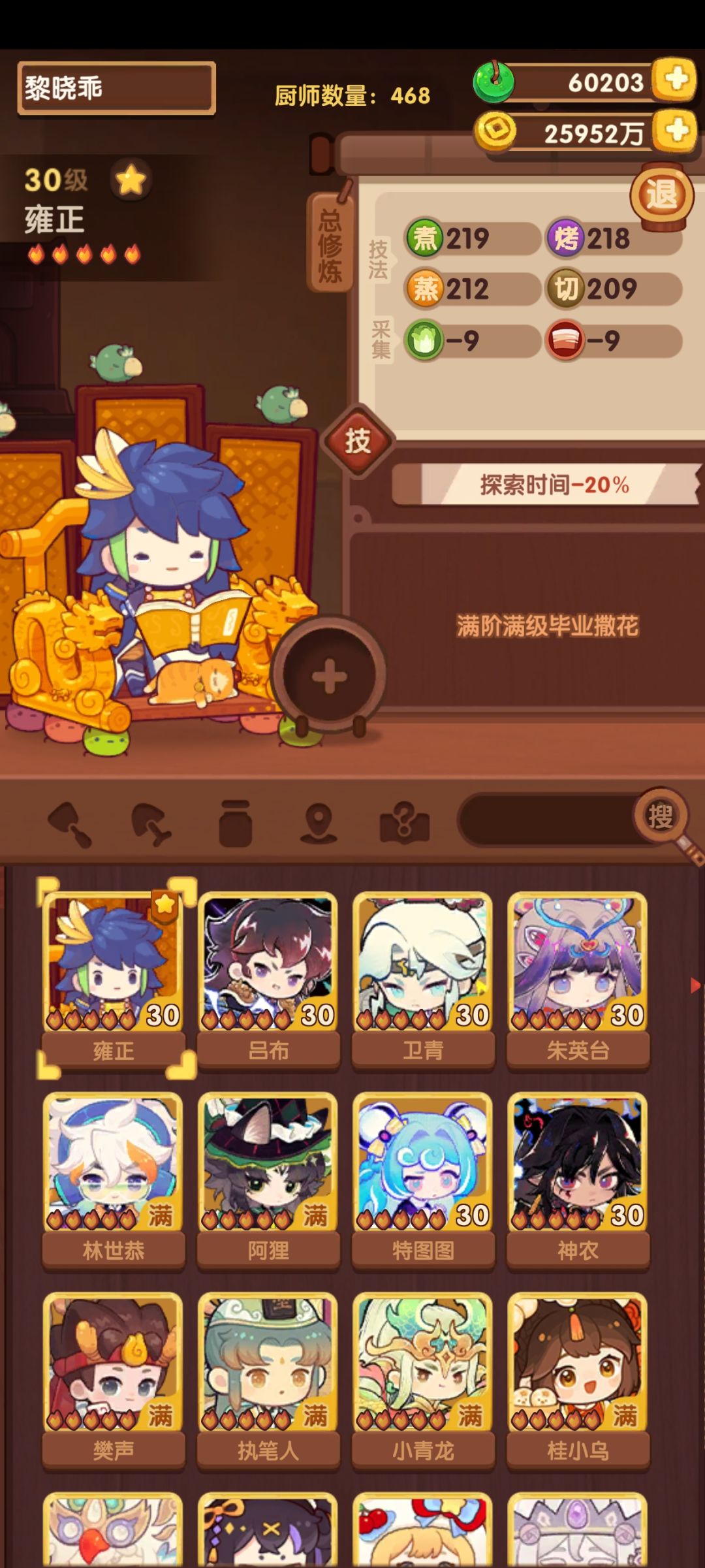Add more gold coins with plus
This screenshot has width=705, height=1568.
click(675, 131)
